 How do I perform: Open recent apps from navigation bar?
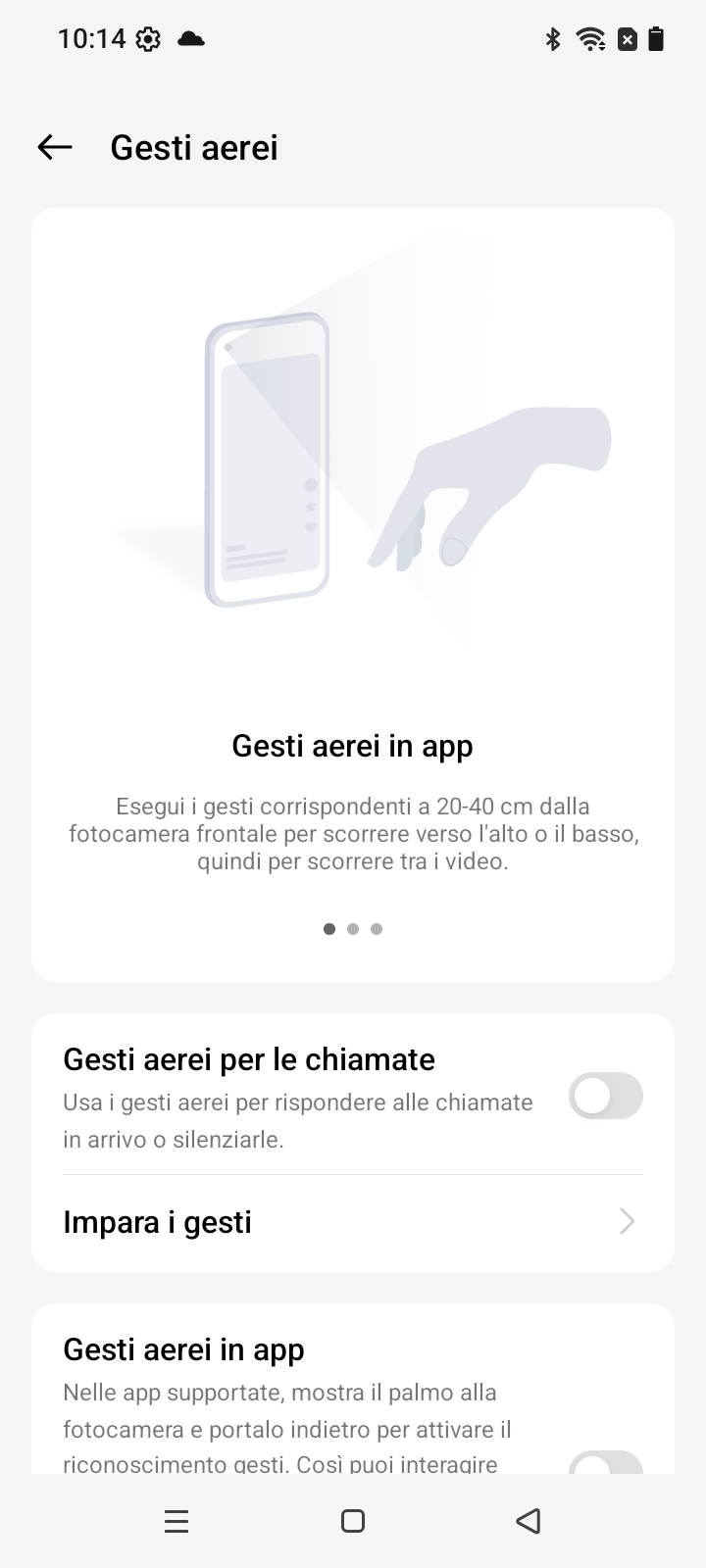(176, 1521)
